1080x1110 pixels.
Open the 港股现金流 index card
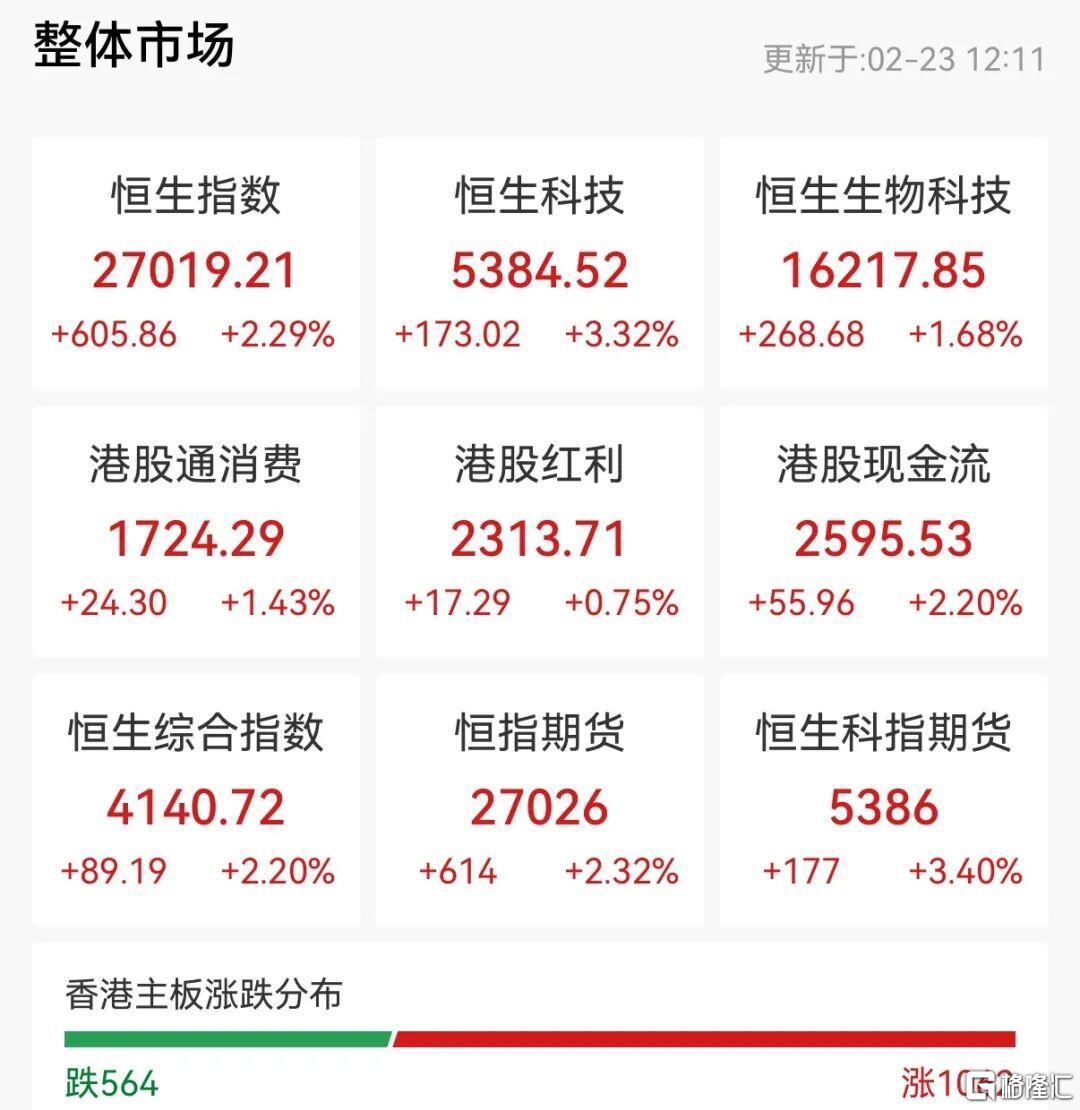click(x=883, y=532)
